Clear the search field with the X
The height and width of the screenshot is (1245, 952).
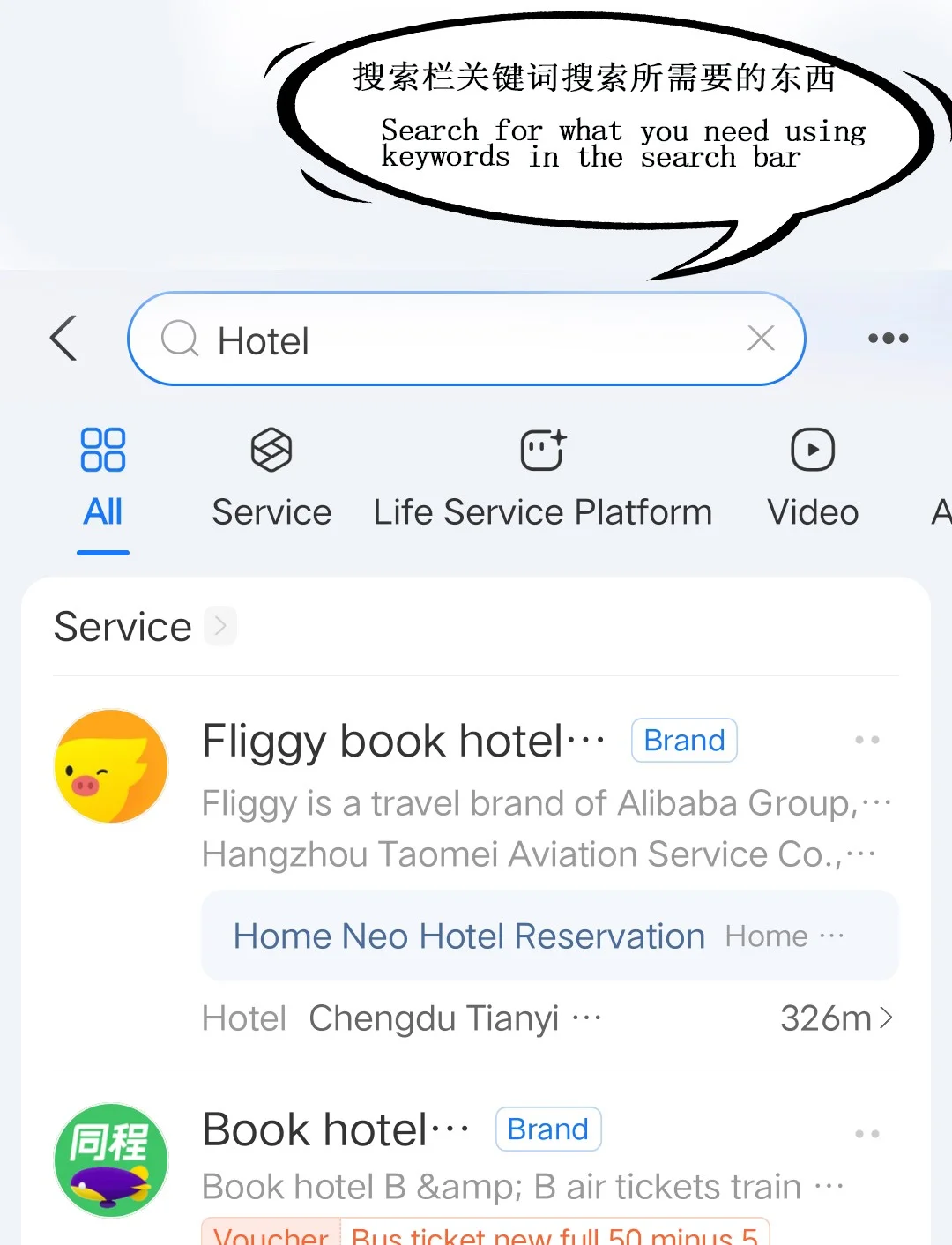coord(761,339)
